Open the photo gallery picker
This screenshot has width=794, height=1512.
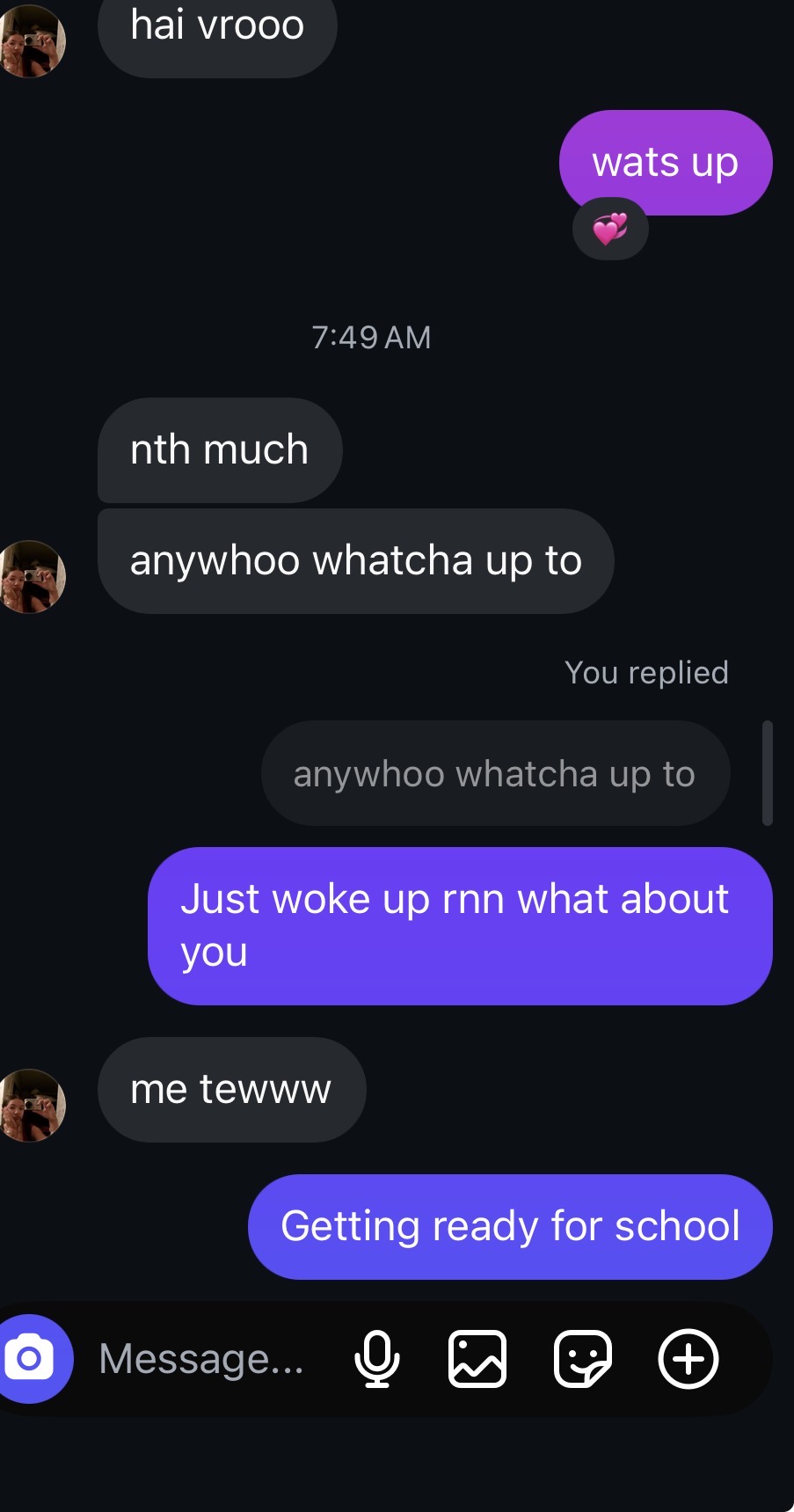477,1359
